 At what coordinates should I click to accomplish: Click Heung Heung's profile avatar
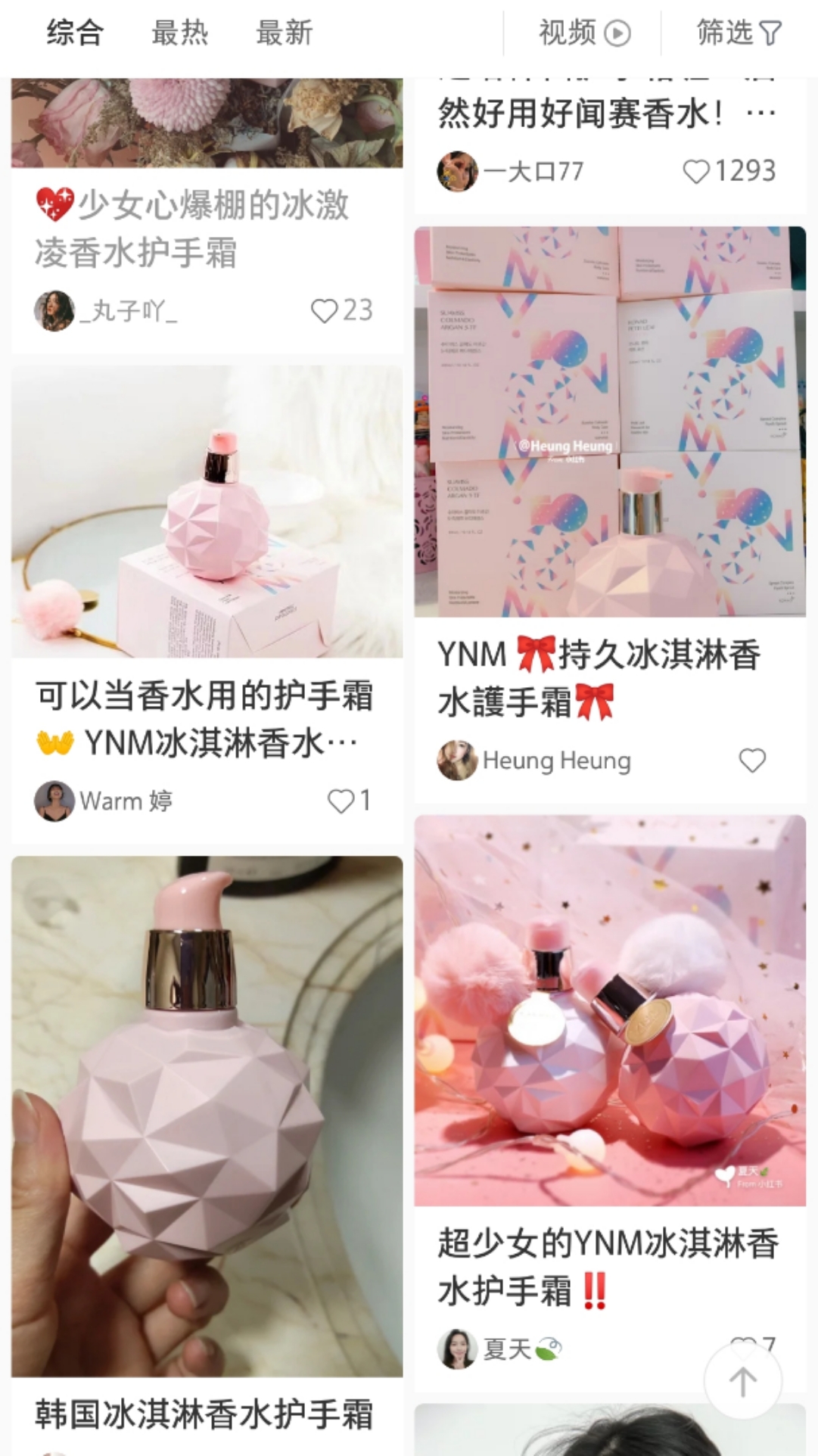click(x=458, y=761)
